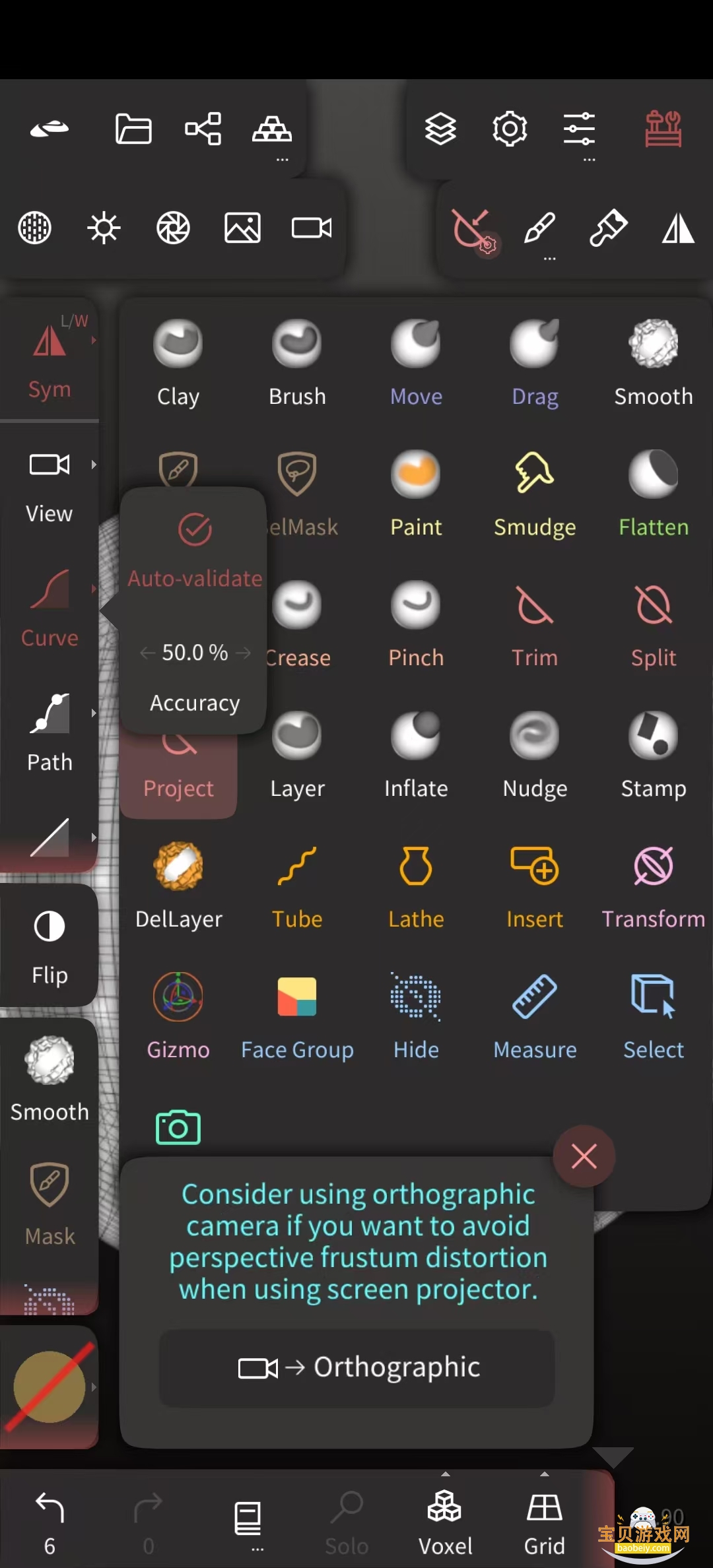Tap Flip in the left sidebar

pyautogui.click(x=50, y=945)
